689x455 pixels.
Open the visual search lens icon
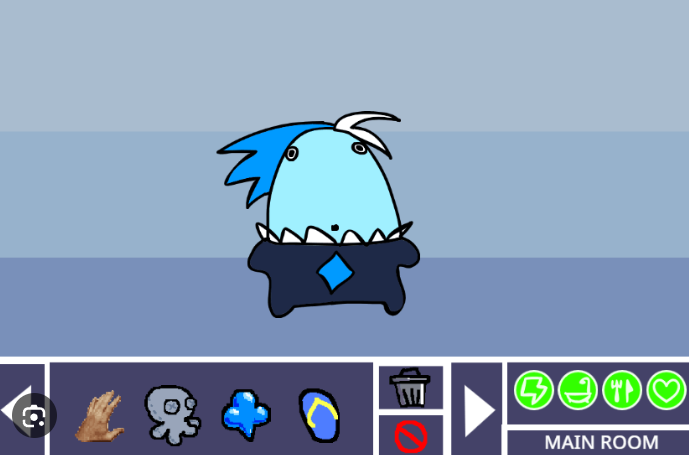(35, 414)
